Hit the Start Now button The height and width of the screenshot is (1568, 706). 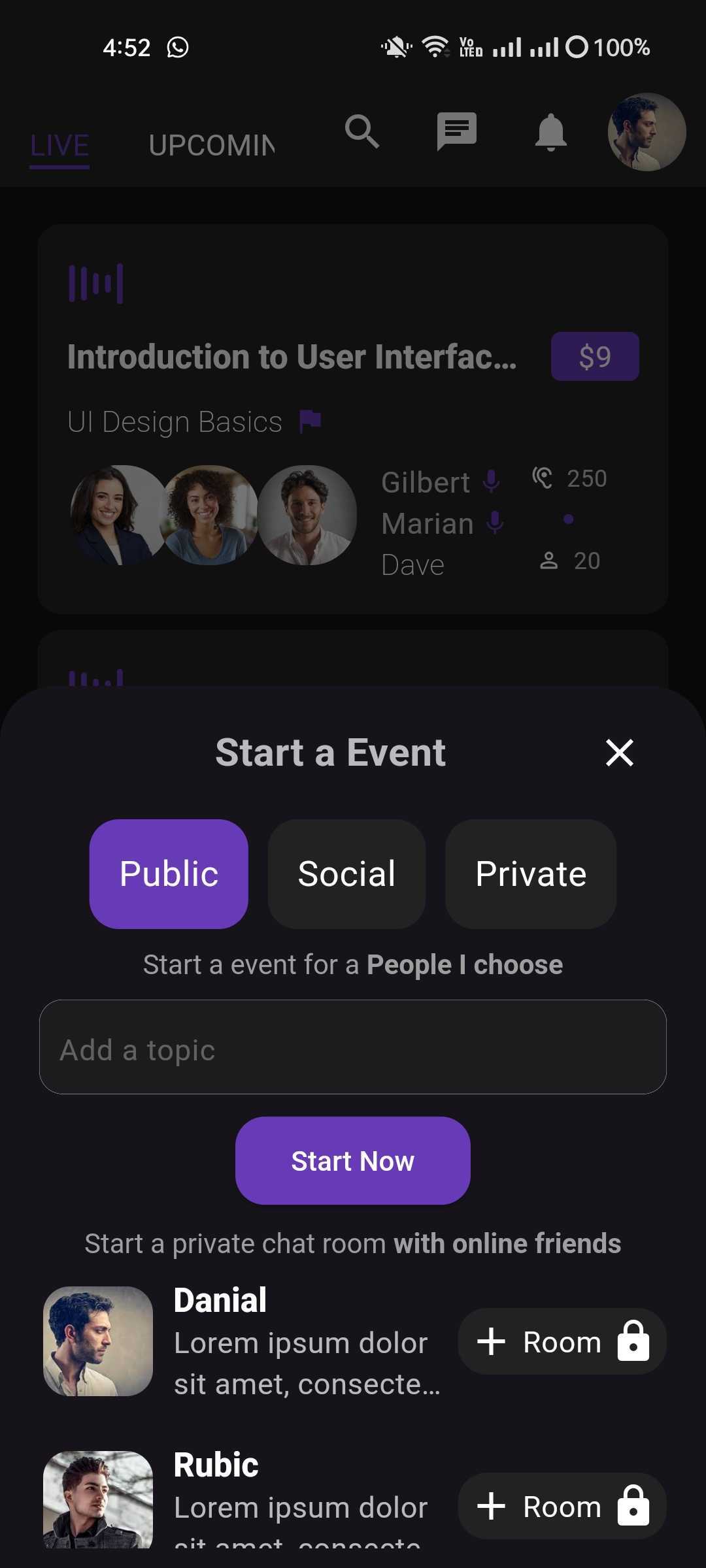pyautogui.click(x=353, y=1161)
